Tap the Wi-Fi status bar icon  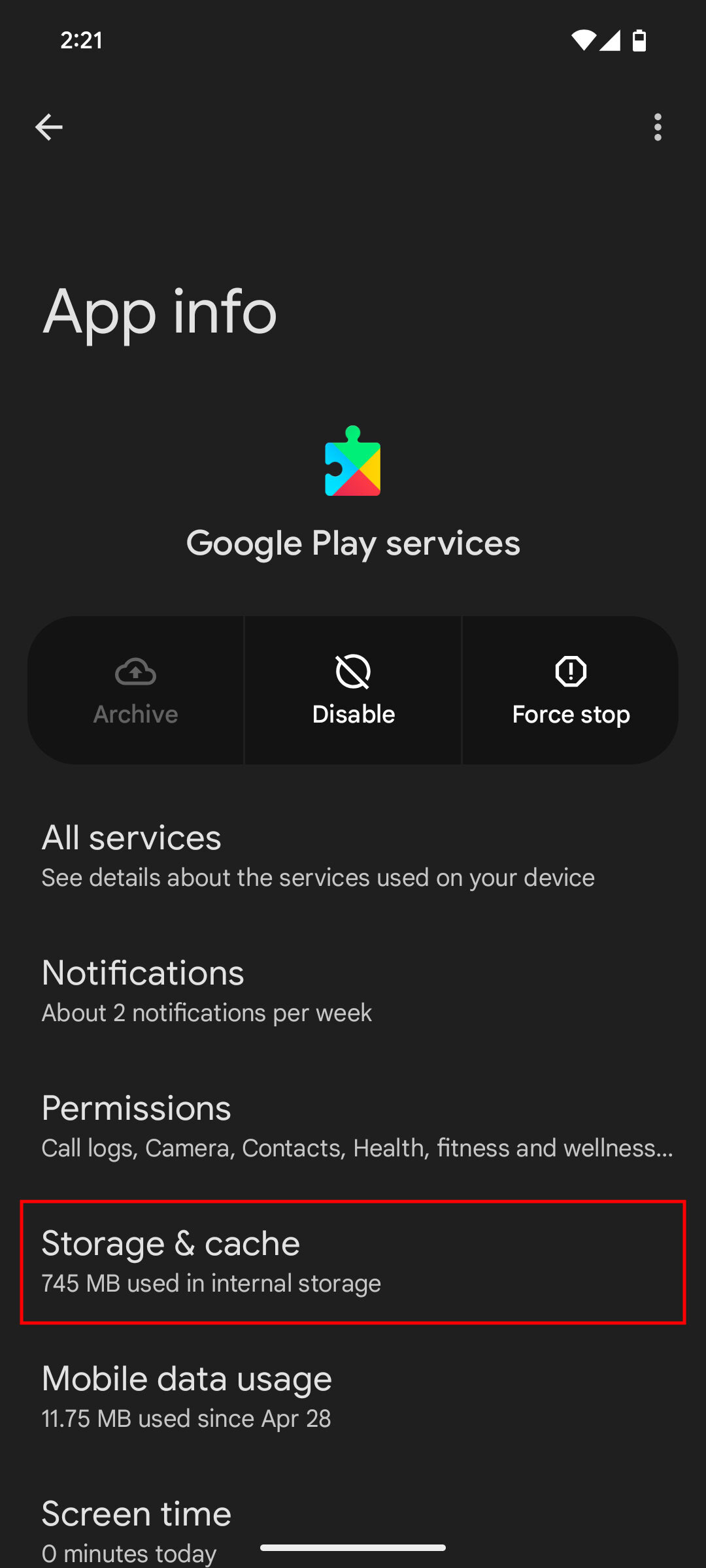[585, 41]
